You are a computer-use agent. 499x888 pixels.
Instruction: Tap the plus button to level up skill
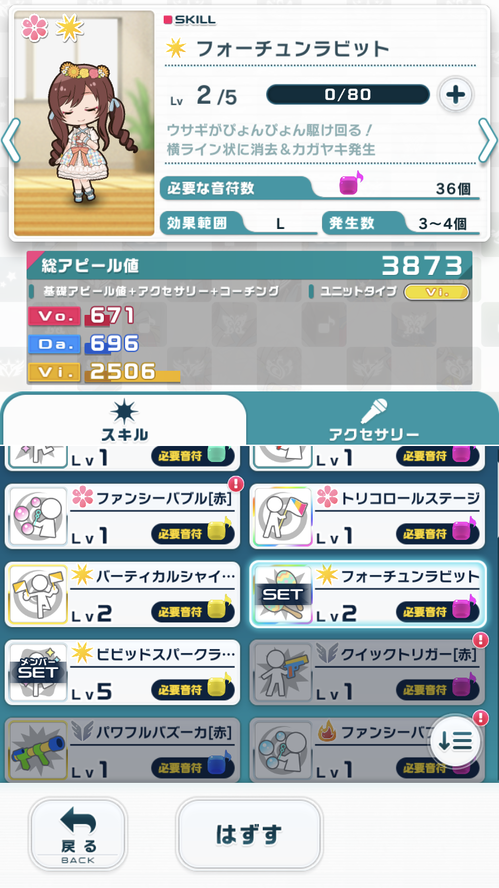(455, 95)
